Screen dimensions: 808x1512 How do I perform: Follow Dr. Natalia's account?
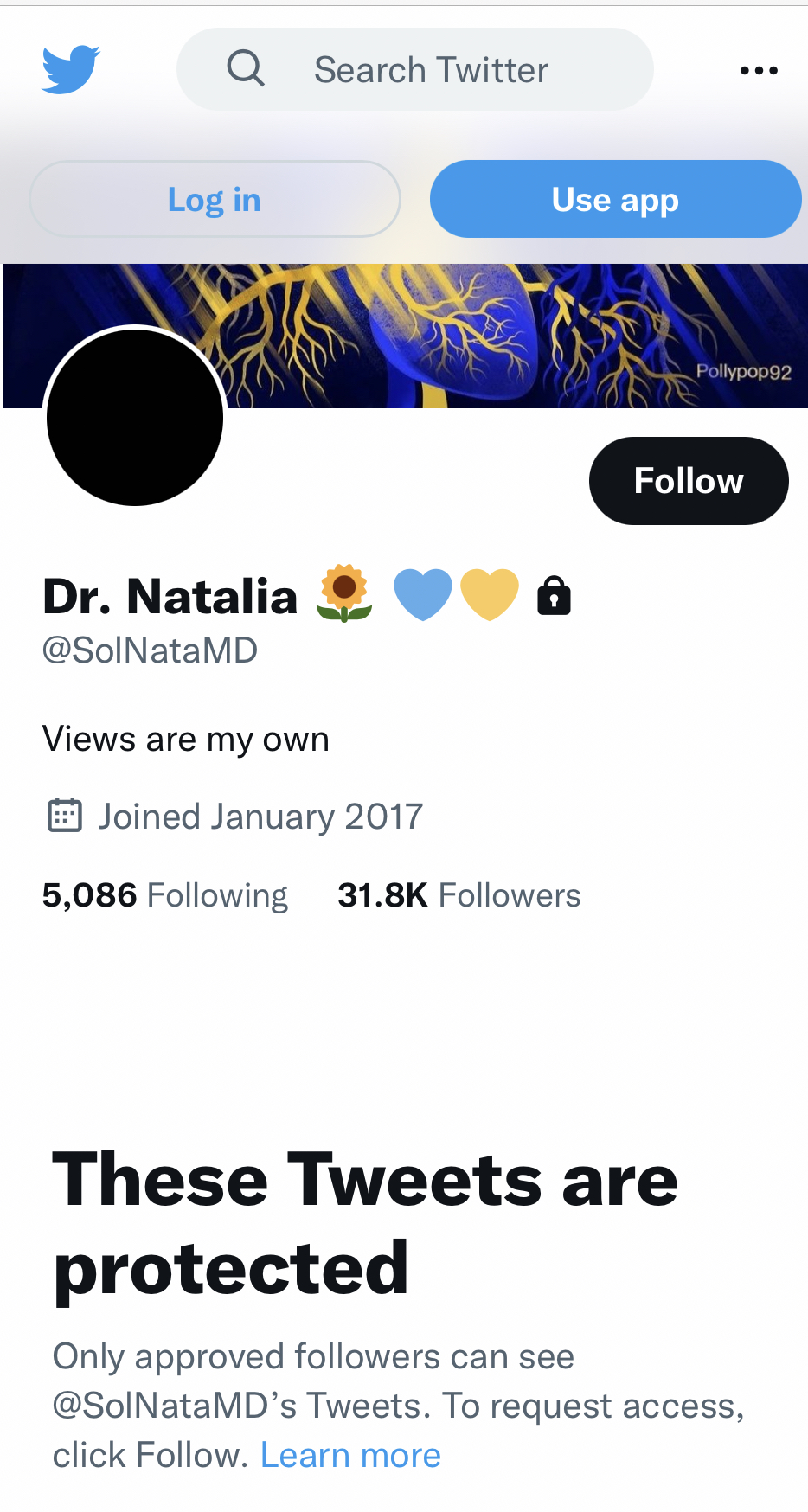(x=689, y=481)
